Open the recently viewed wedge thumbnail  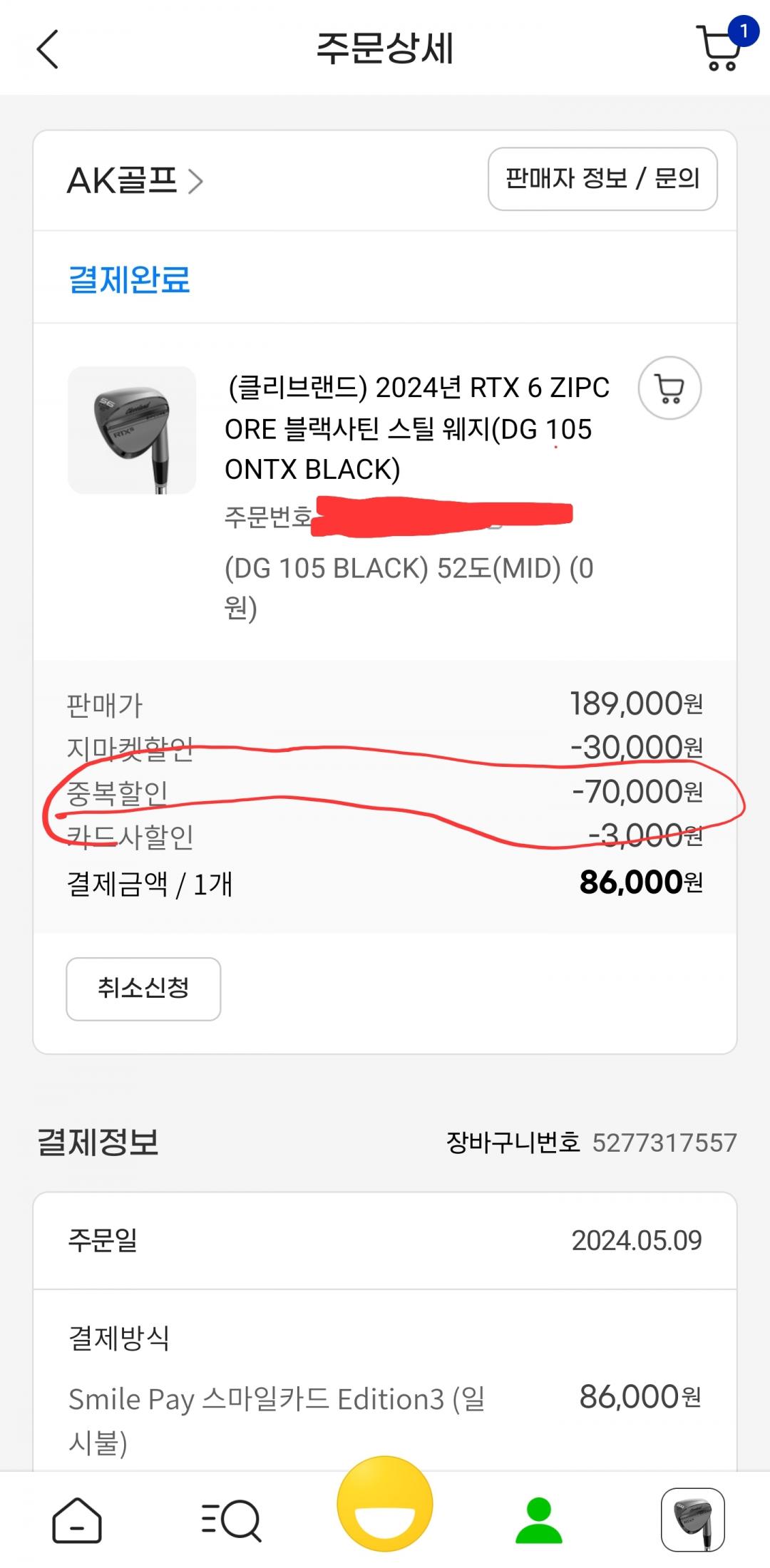pyautogui.click(x=692, y=1519)
